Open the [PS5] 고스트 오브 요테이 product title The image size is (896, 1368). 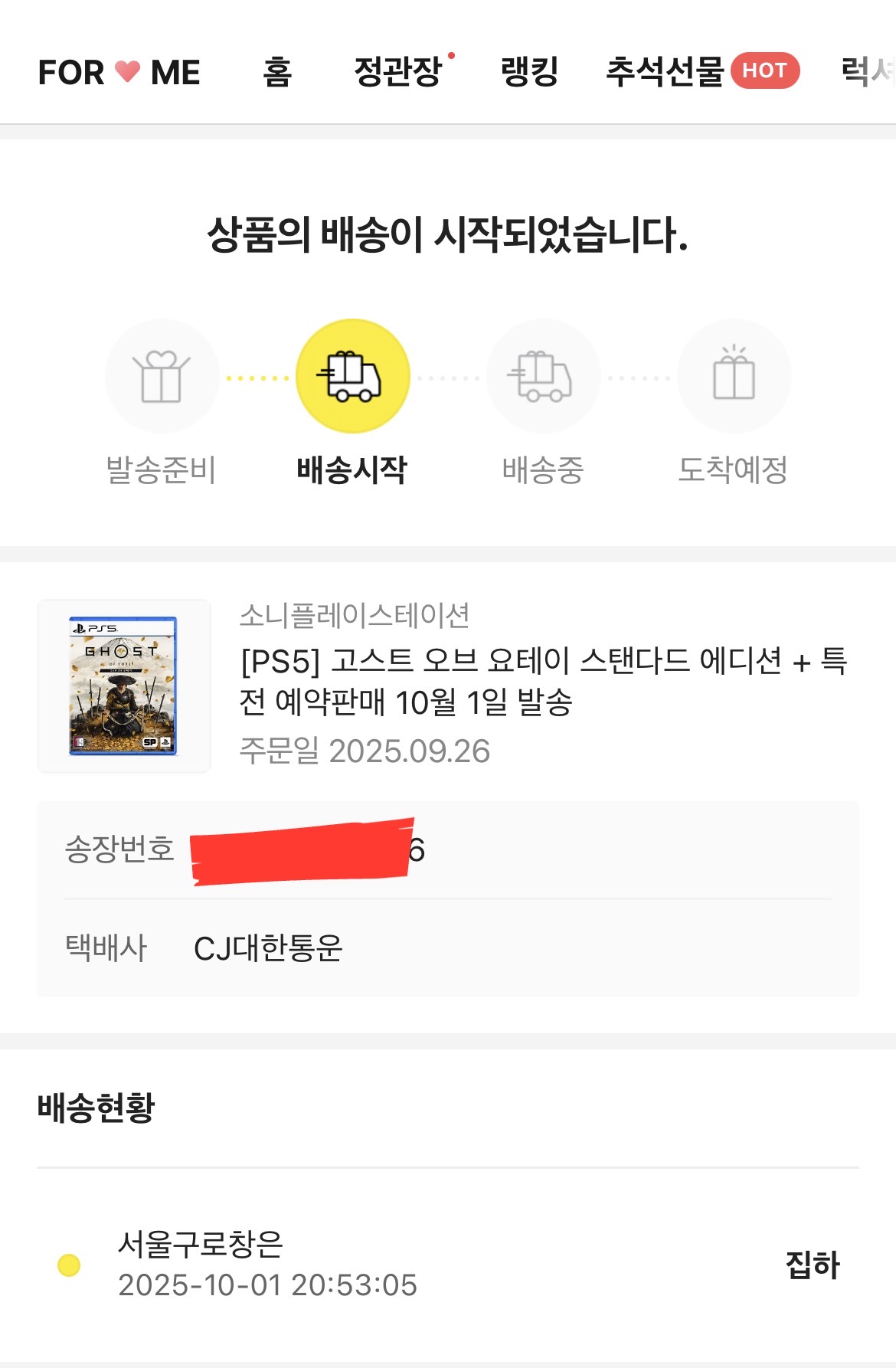point(543,681)
